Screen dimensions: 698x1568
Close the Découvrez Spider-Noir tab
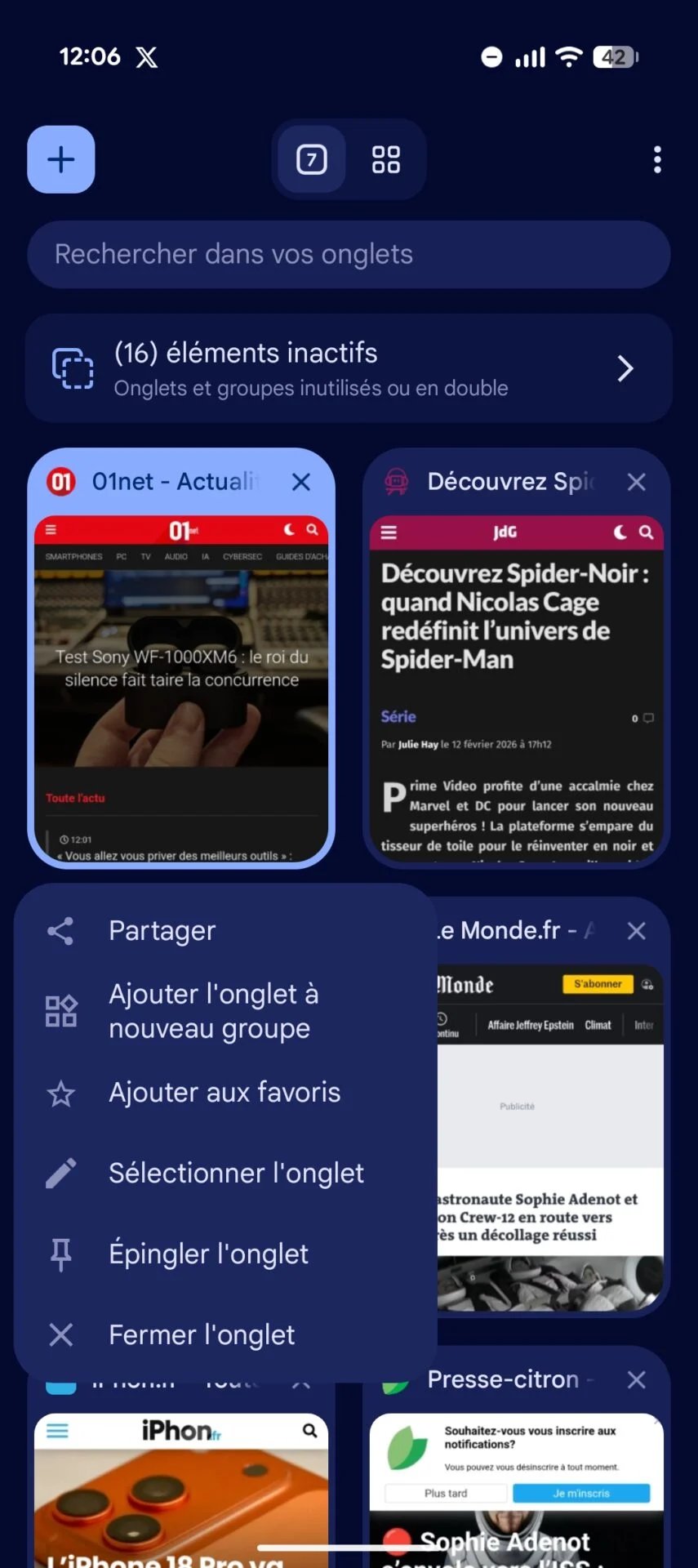(x=637, y=482)
